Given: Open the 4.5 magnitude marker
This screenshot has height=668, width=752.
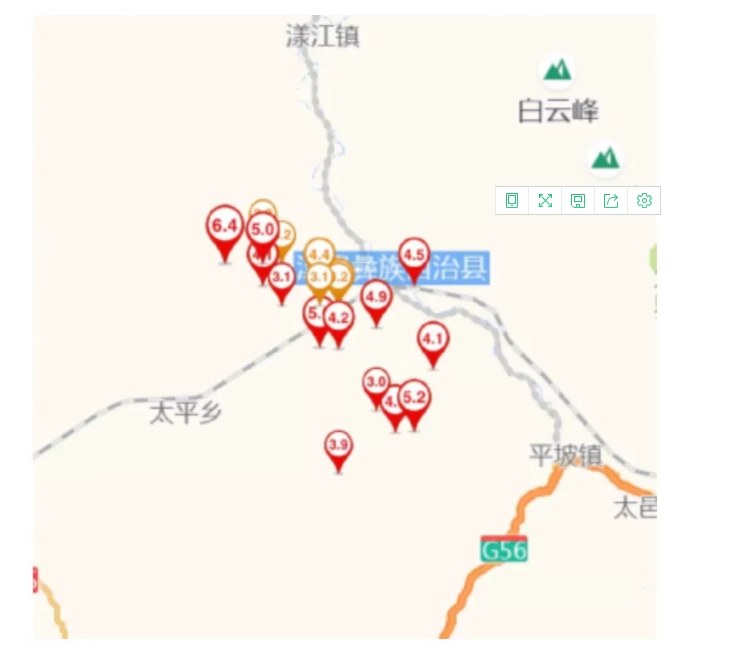Looking at the screenshot, I should coord(414,254).
